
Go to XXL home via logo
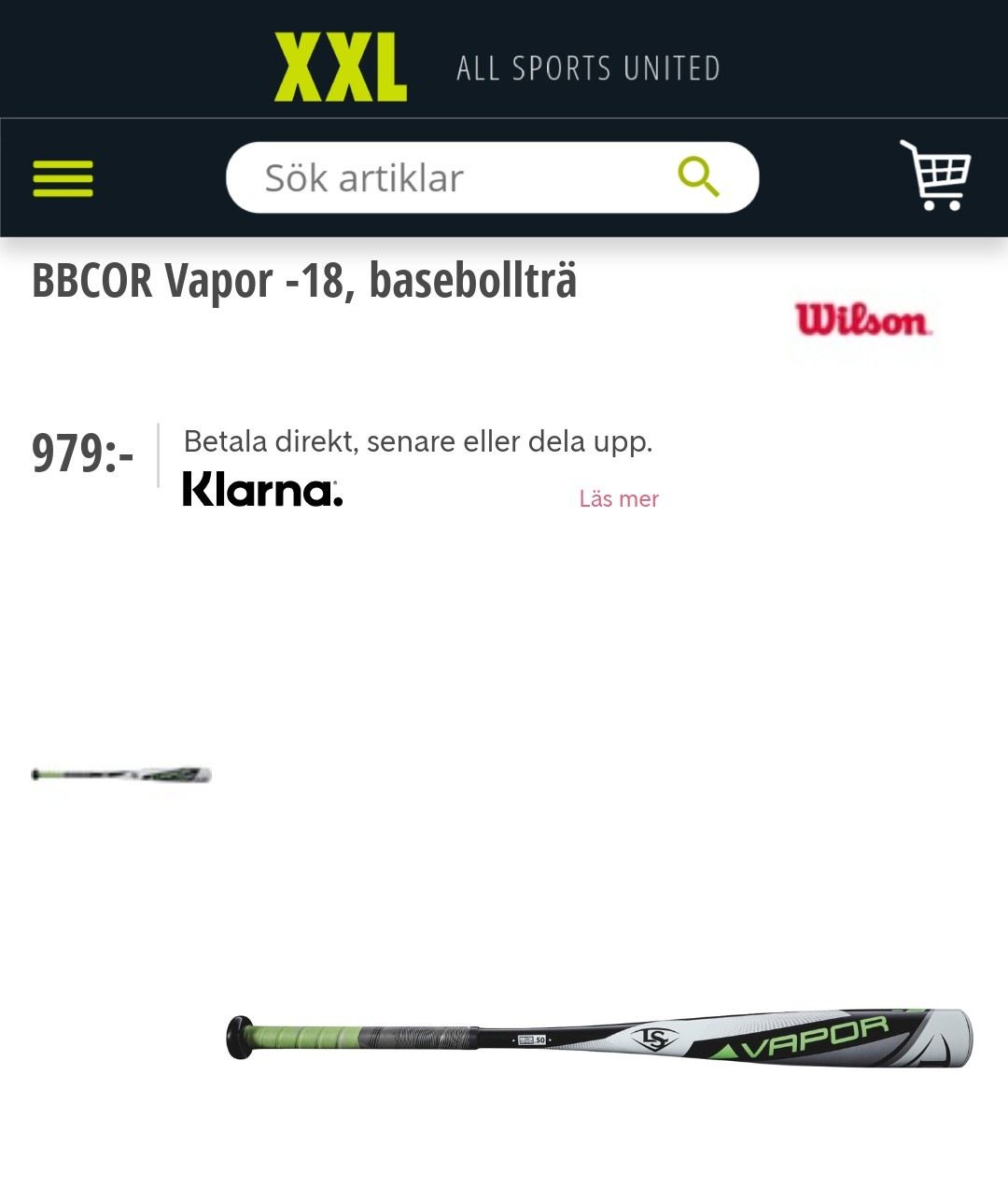coord(341,67)
